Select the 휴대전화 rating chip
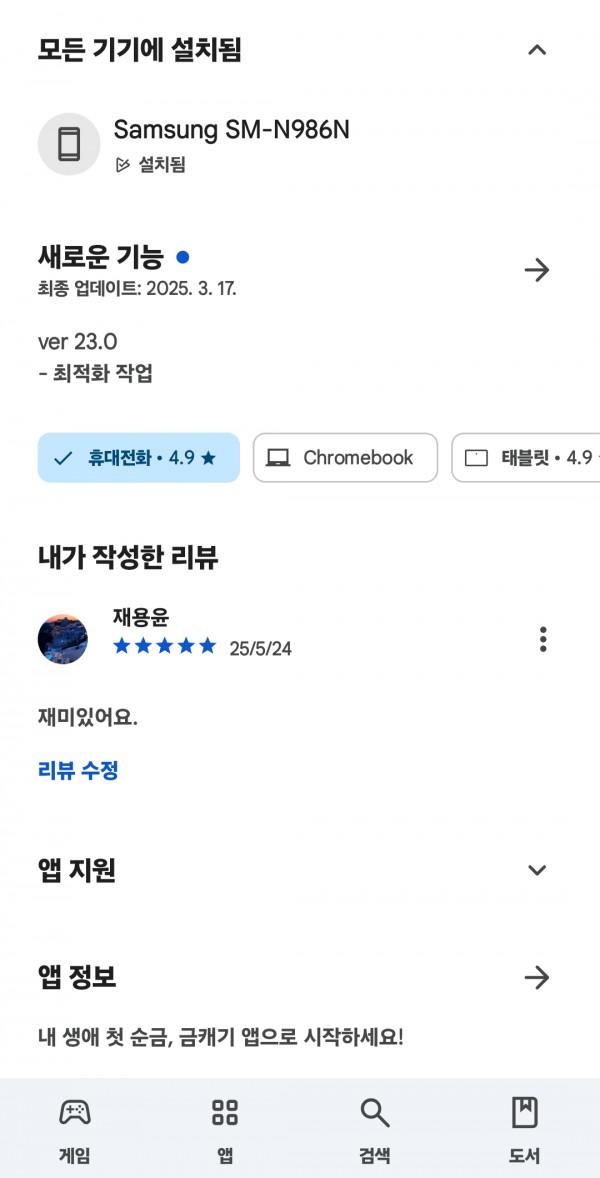This screenshot has width=600, height=1178. (x=139, y=458)
